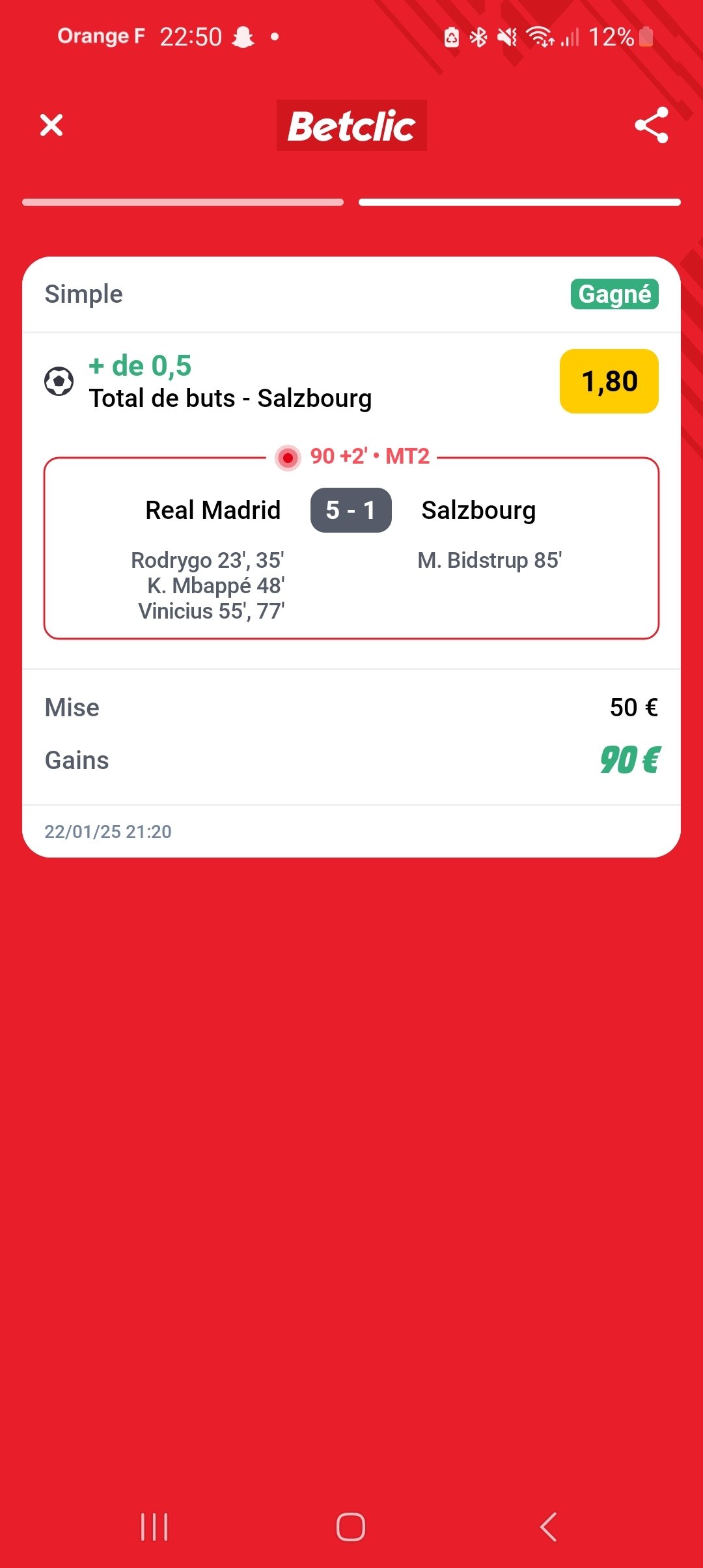
Task: Close the bet slip view
Action: point(51,125)
